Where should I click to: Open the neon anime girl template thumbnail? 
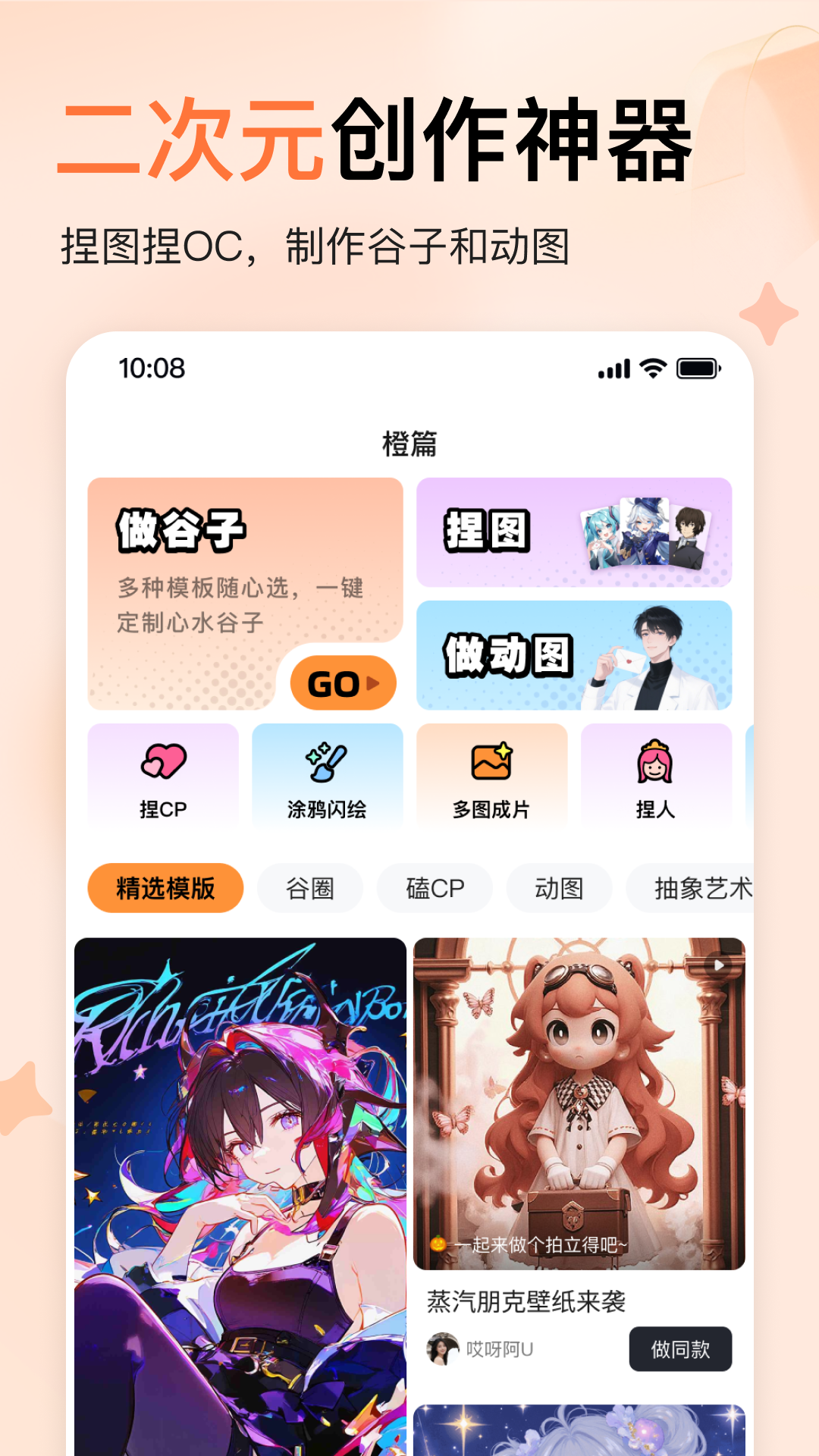(243, 1183)
